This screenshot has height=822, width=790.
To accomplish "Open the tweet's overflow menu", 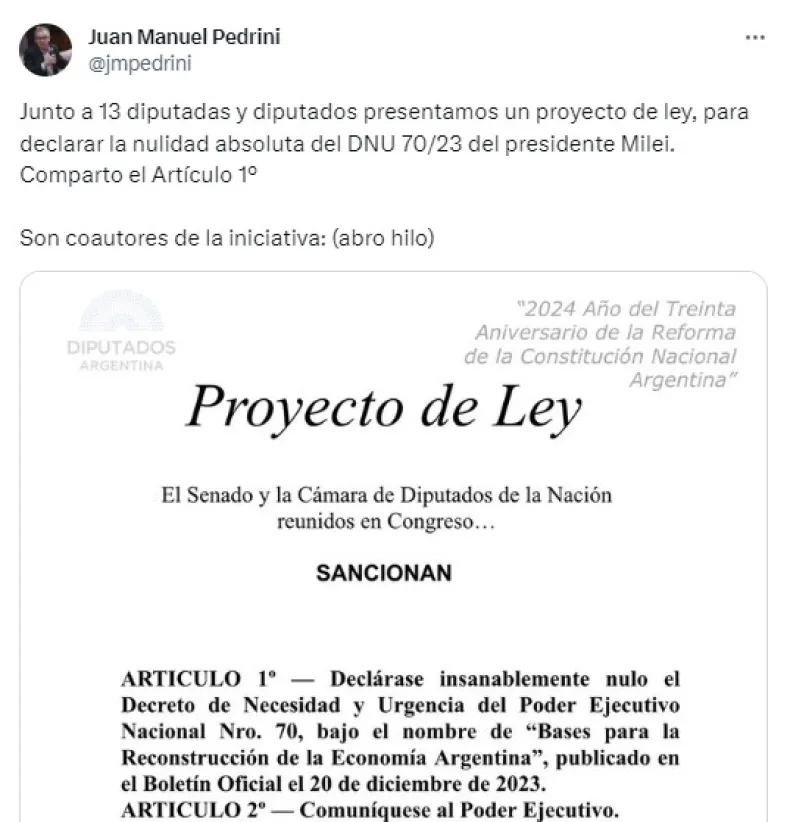I will (x=755, y=37).
